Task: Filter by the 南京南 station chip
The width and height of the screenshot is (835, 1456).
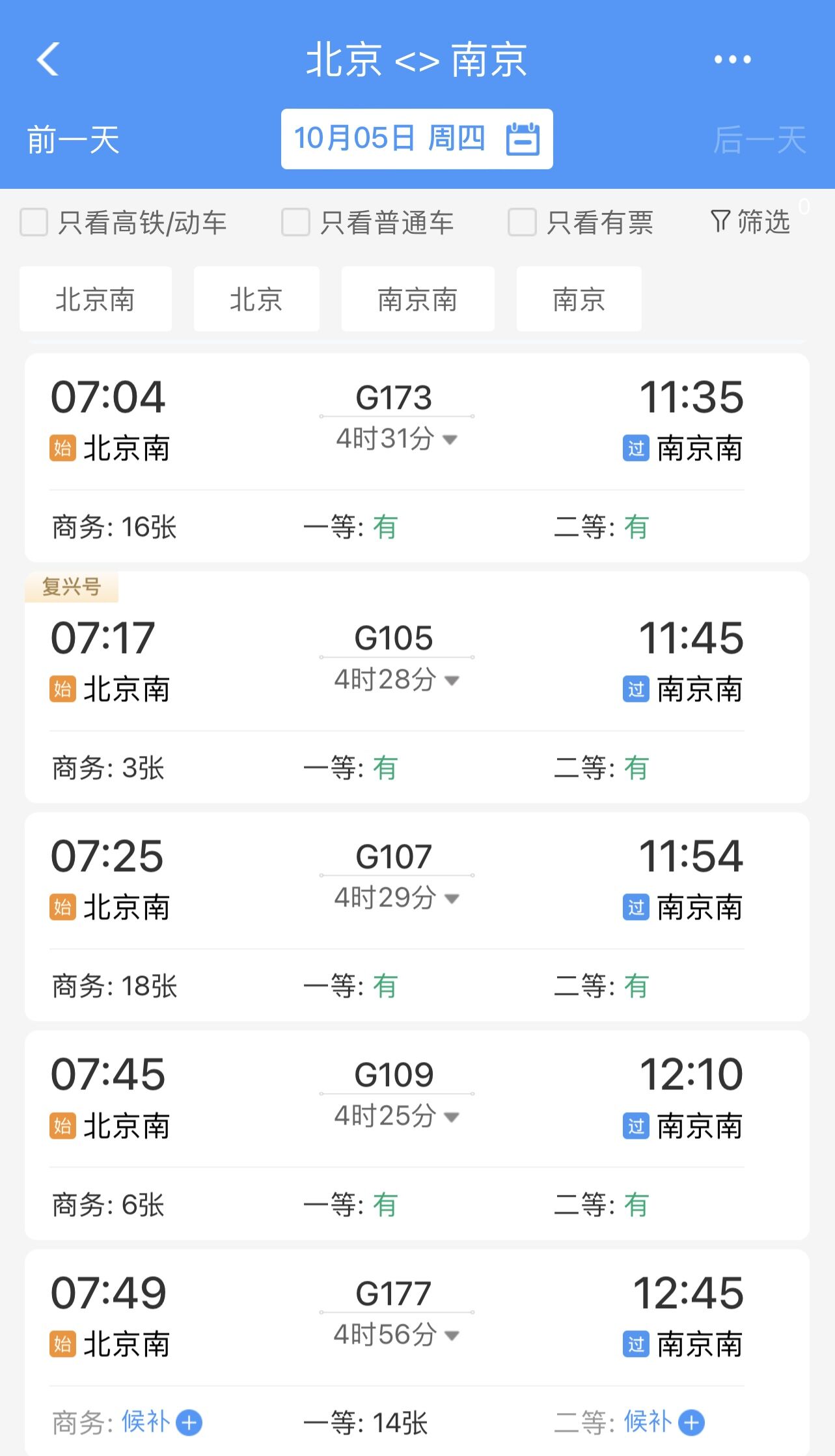Action: 418,299
